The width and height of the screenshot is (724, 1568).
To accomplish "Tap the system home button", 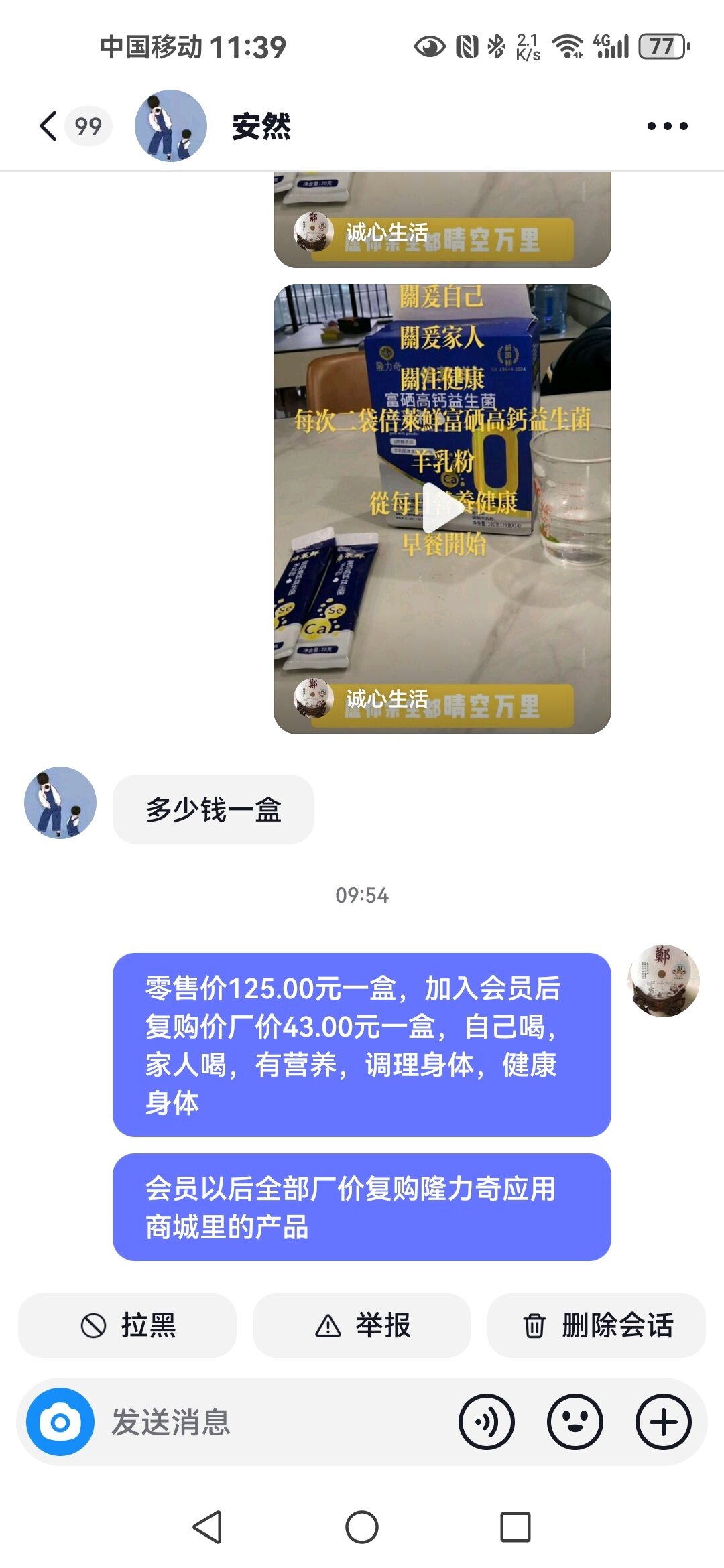I will 362,1528.
